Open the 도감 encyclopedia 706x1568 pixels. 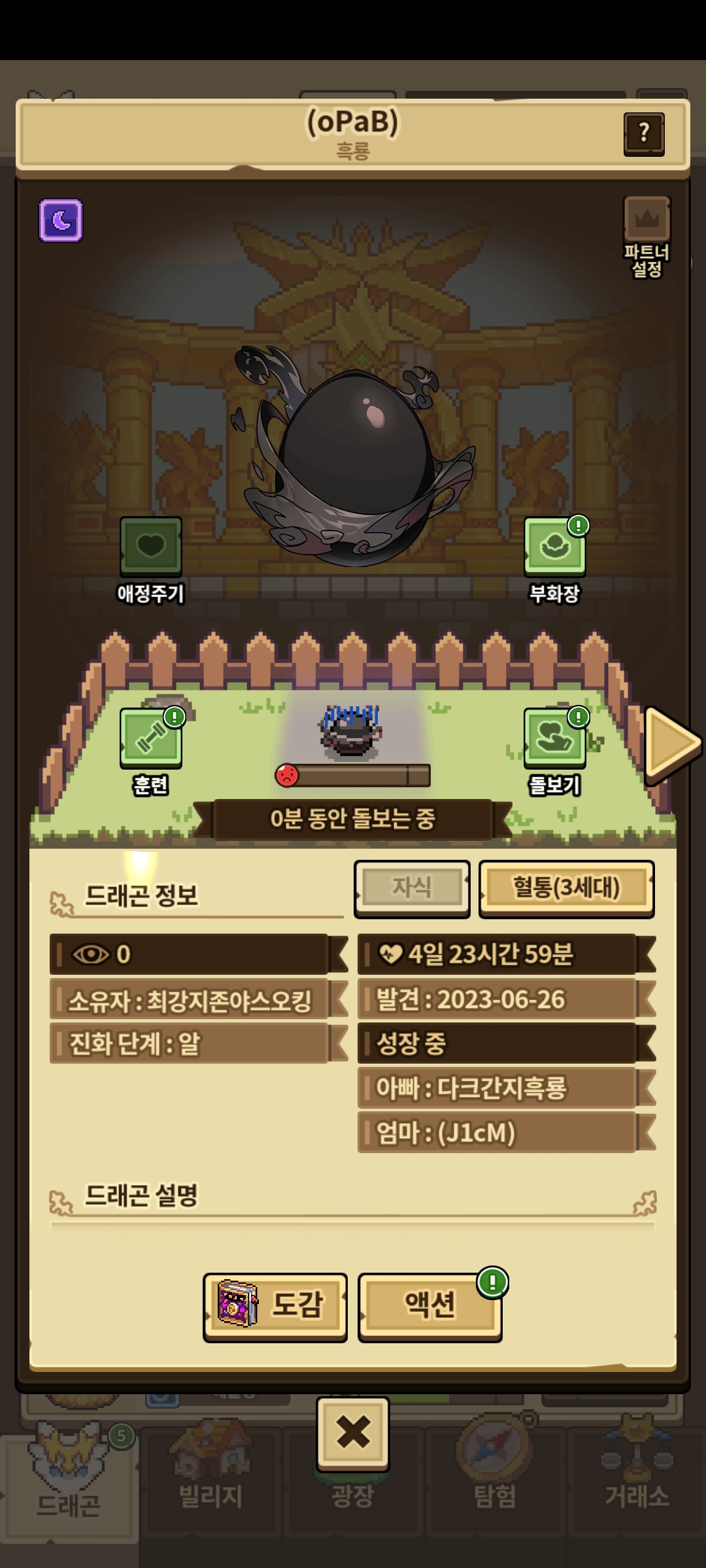coord(275,1307)
